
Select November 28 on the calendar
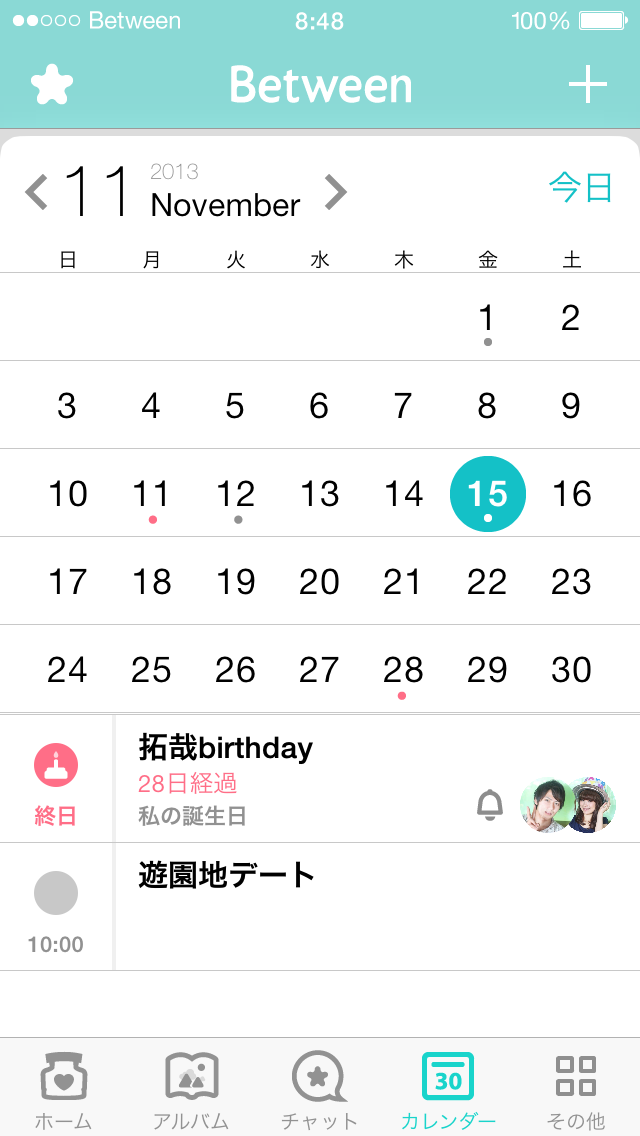point(403,670)
